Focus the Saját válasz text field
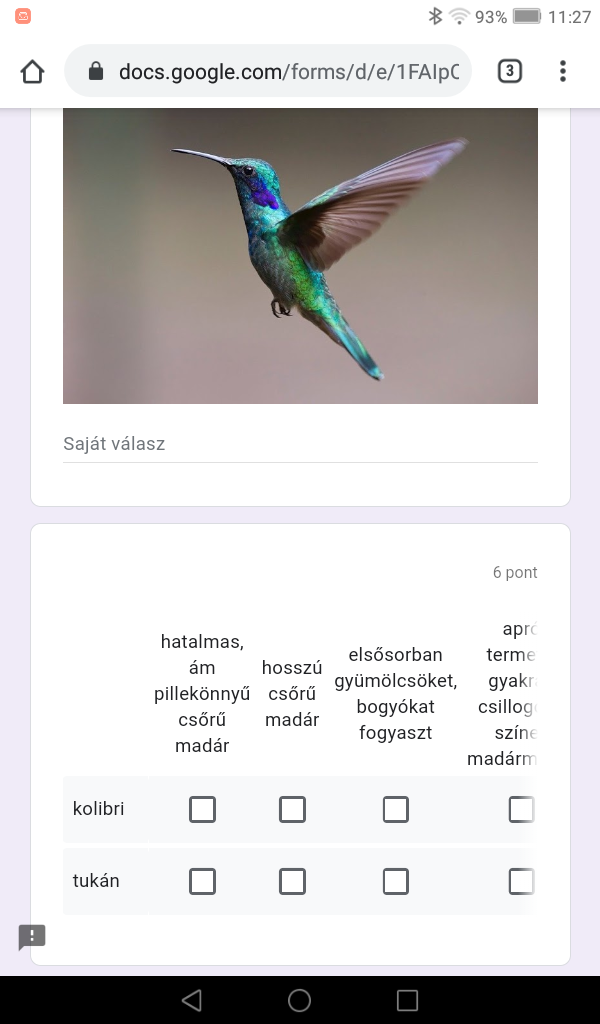This screenshot has height=1024, width=600. click(300, 444)
